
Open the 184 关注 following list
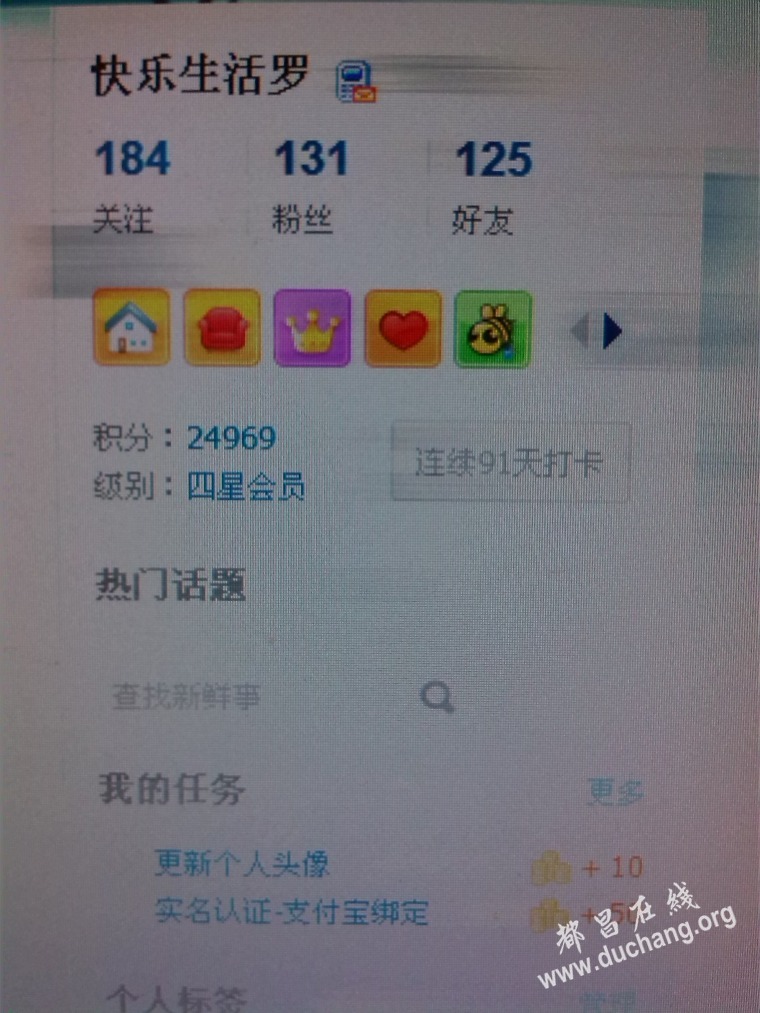click(131, 160)
